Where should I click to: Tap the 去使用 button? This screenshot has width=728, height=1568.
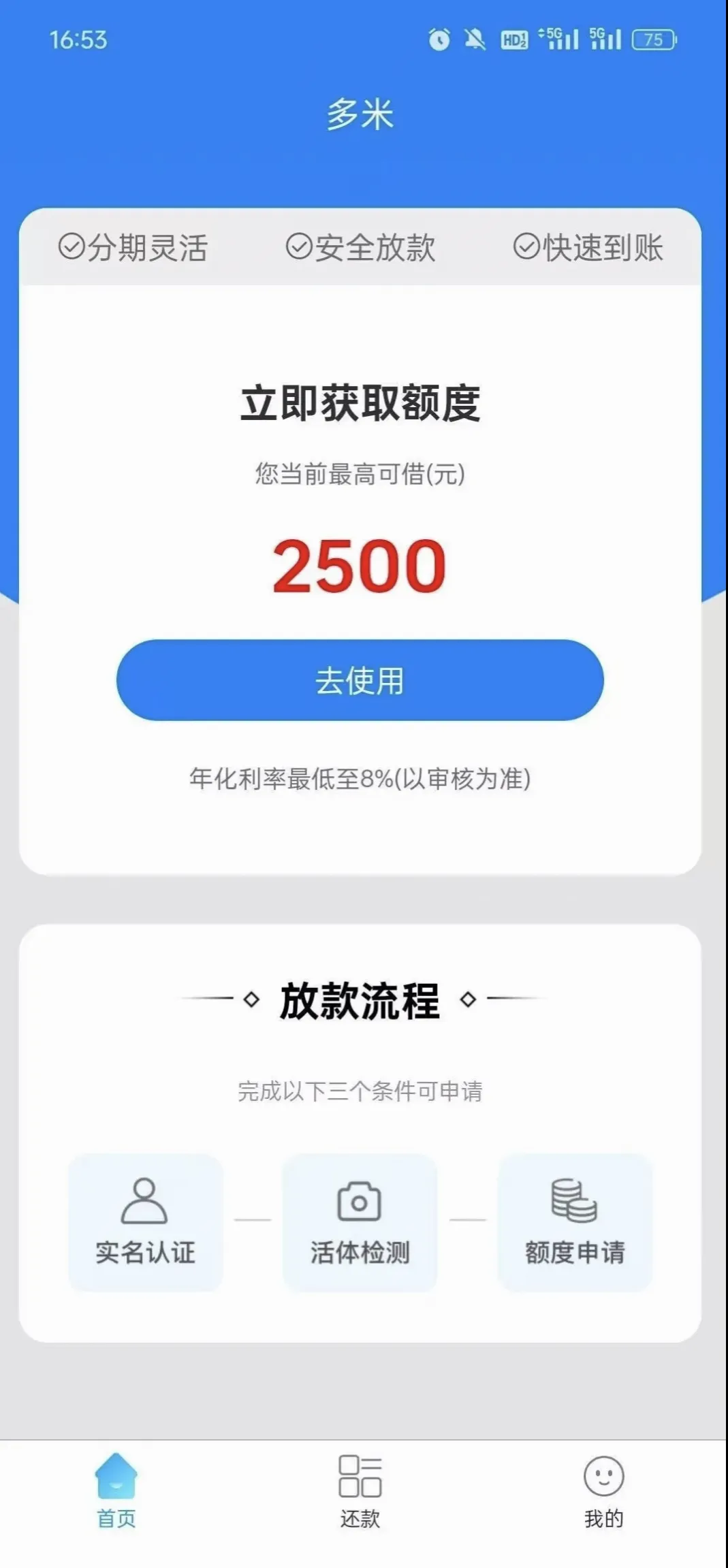[360, 679]
